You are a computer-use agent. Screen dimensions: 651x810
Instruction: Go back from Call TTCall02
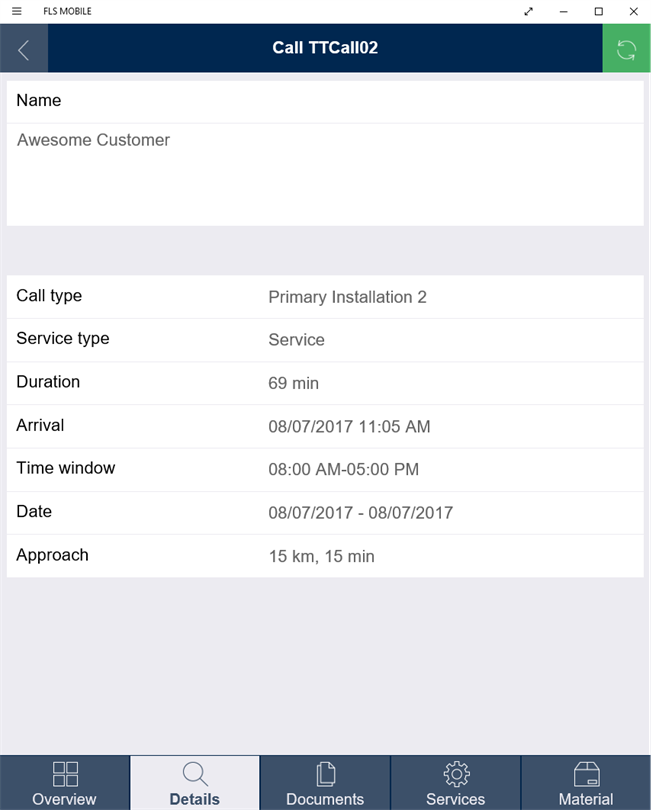23,49
